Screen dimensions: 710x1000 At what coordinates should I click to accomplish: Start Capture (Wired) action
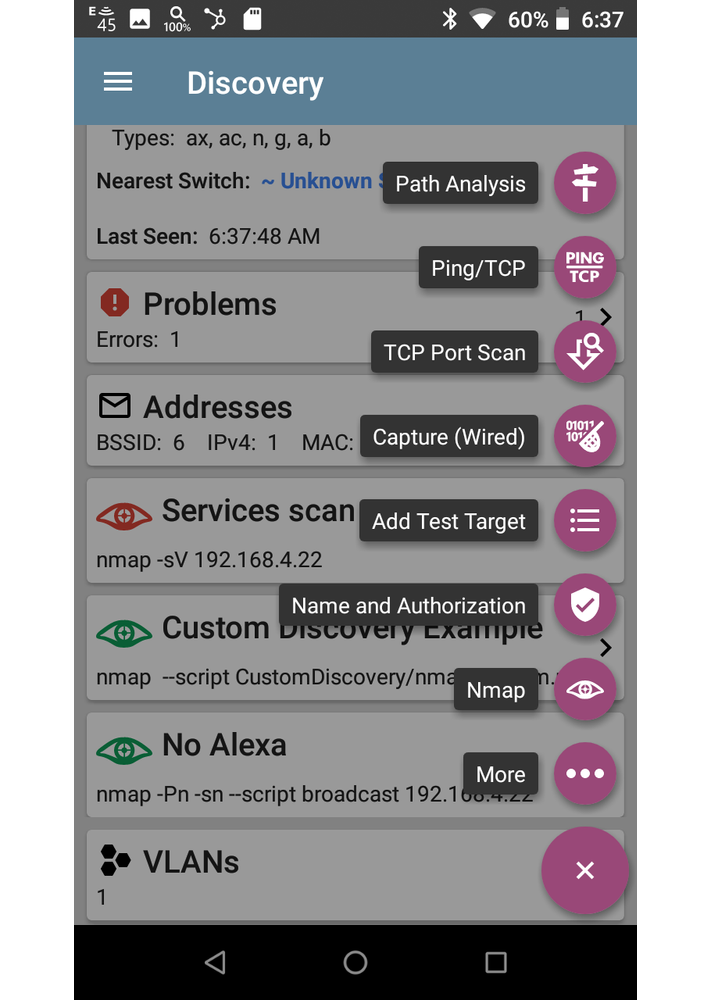(585, 437)
